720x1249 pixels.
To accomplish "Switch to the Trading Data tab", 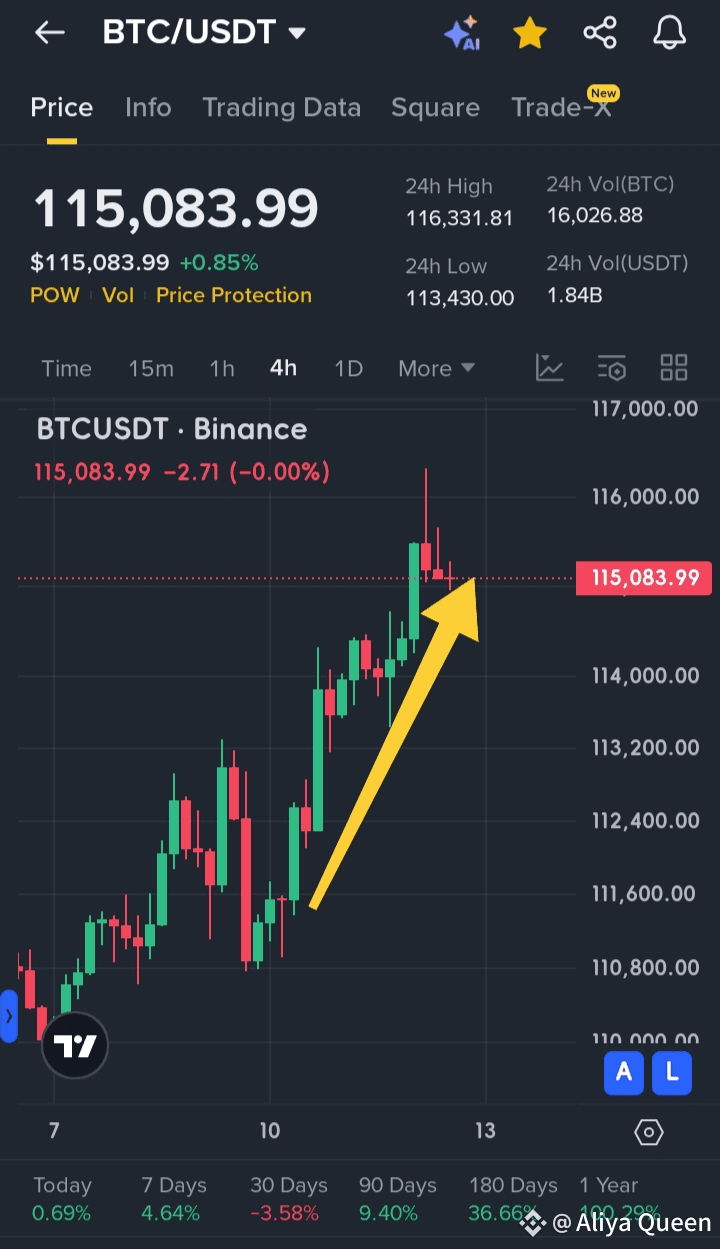I will tap(282, 108).
